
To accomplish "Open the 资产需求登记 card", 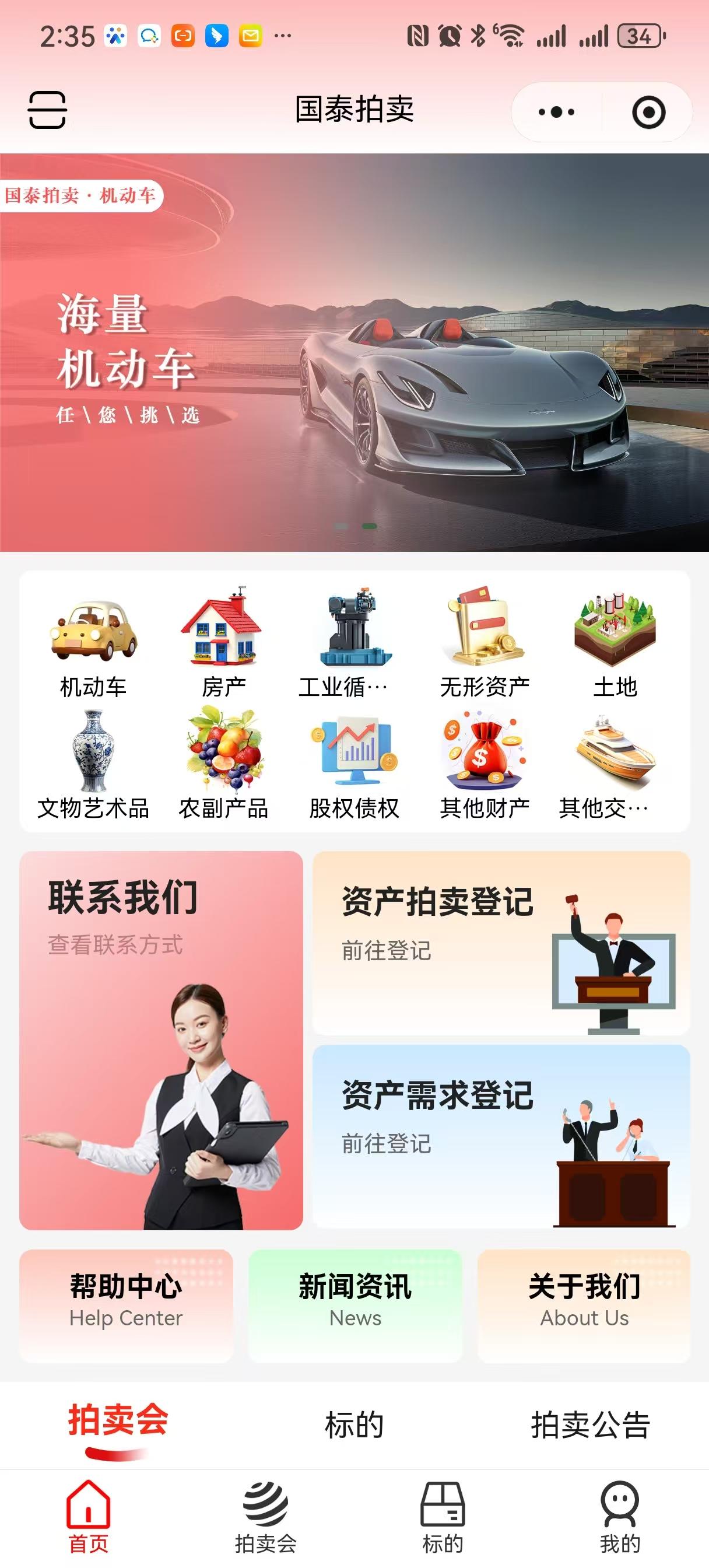I will point(501,1136).
